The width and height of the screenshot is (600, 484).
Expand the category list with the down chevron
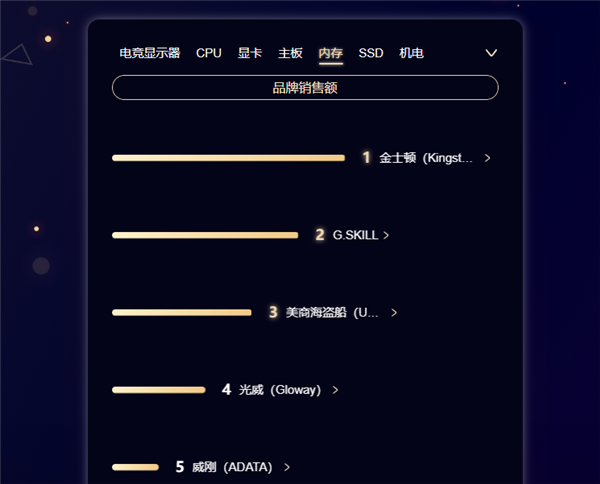tap(491, 53)
